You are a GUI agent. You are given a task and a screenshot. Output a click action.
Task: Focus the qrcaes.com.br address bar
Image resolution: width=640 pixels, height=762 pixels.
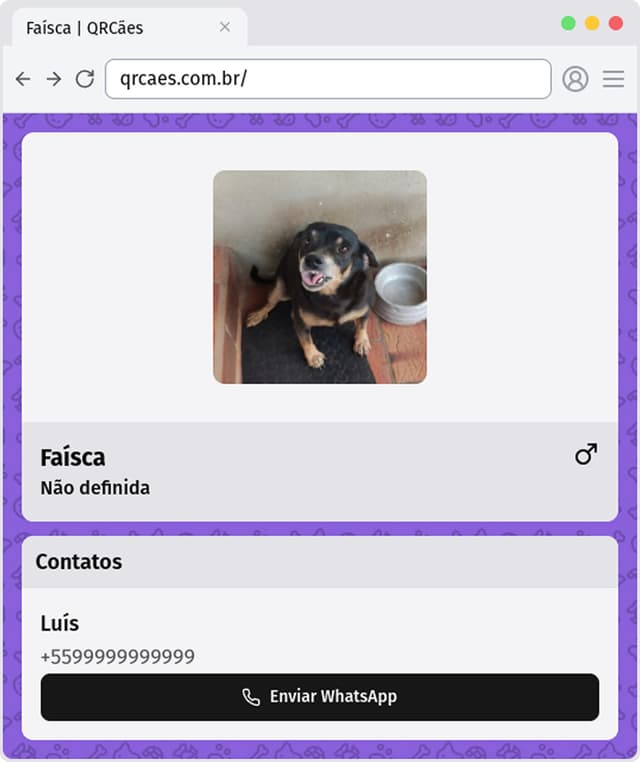[328, 79]
